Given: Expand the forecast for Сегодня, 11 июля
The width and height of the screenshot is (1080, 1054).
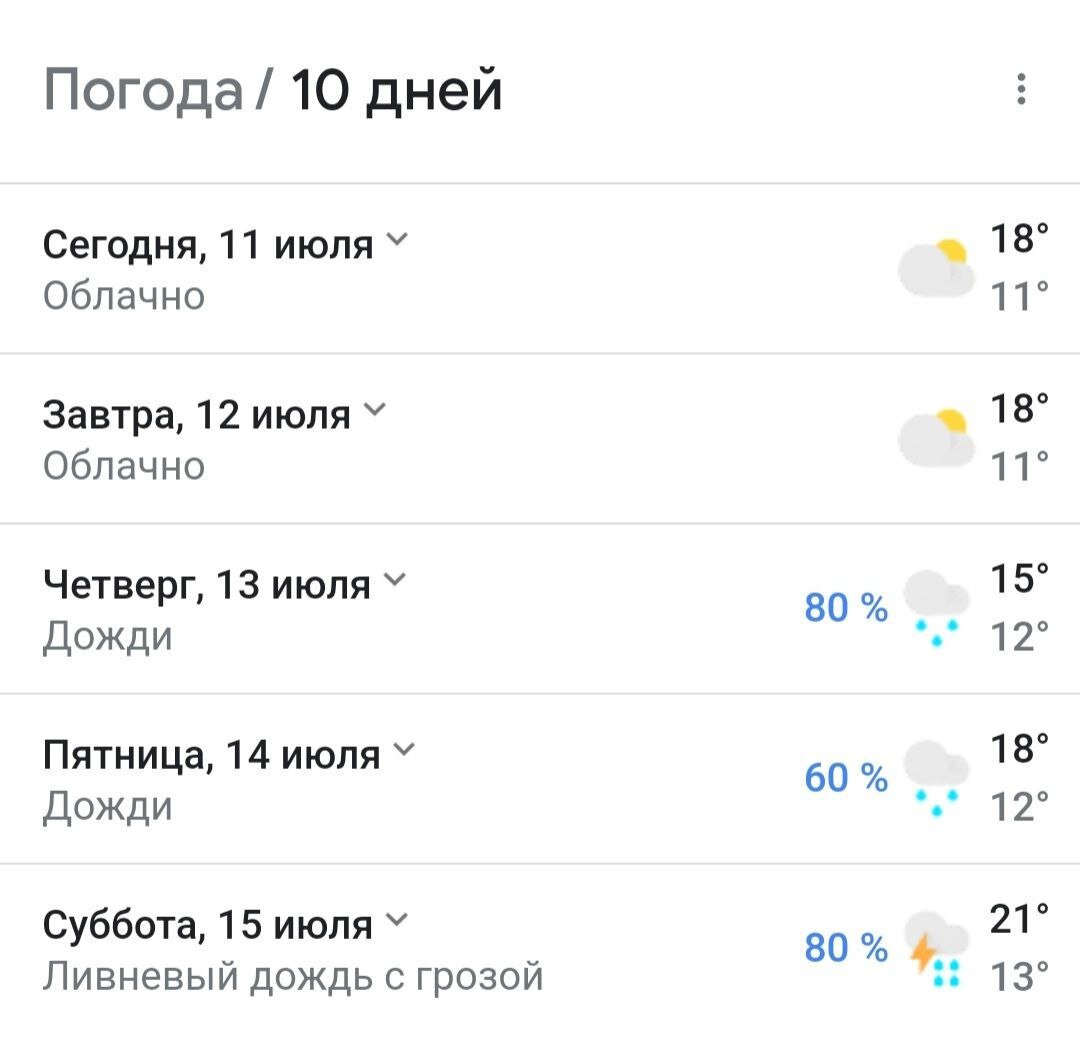Looking at the screenshot, I should (x=397, y=241).
